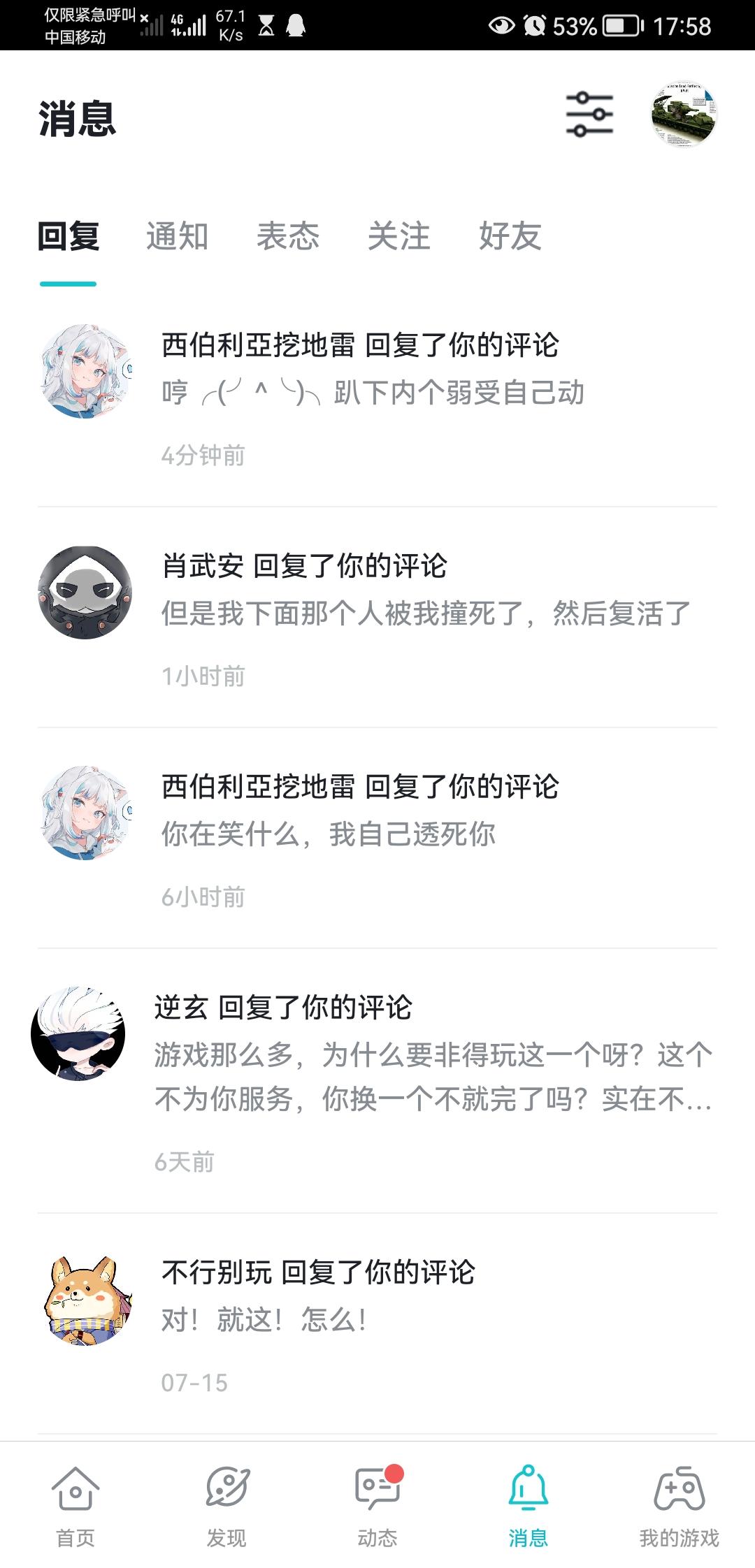Switch to the 表态 tab

pyautogui.click(x=289, y=238)
